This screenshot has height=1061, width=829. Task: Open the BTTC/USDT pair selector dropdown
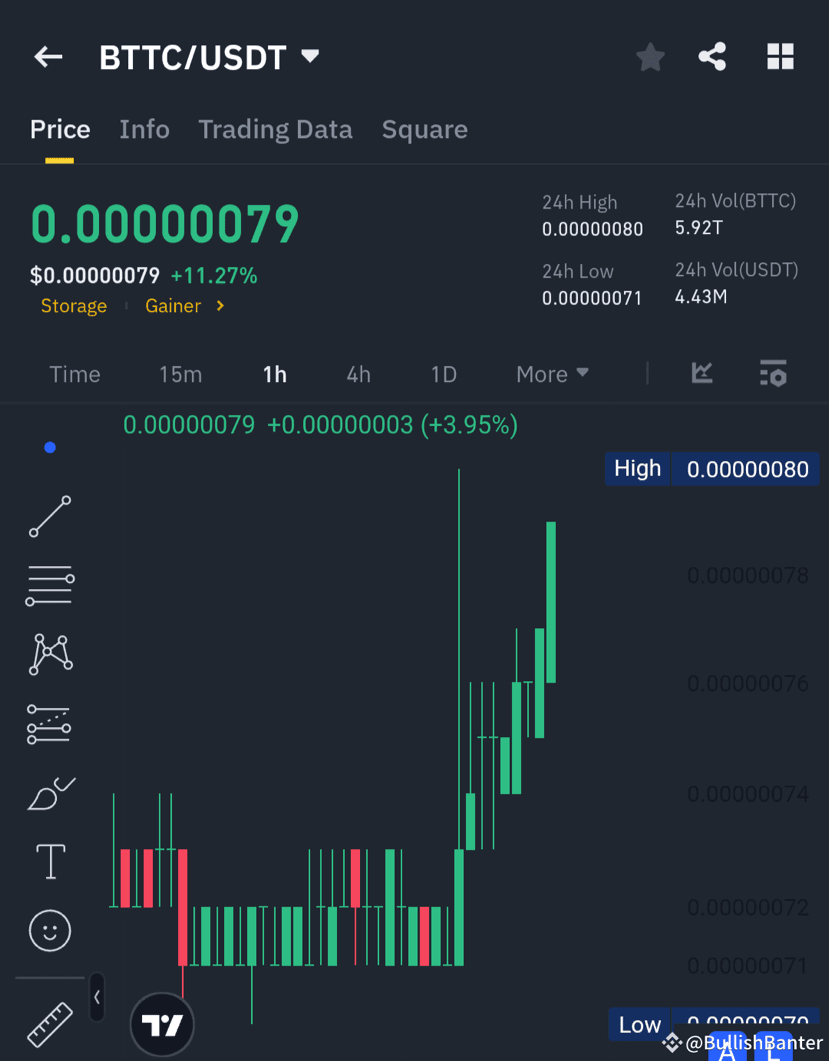pos(310,57)
